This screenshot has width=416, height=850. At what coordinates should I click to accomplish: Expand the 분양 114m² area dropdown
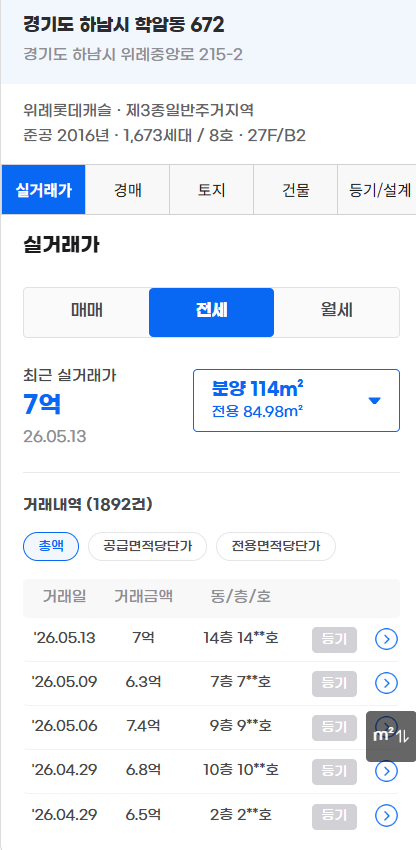point(296,401)
